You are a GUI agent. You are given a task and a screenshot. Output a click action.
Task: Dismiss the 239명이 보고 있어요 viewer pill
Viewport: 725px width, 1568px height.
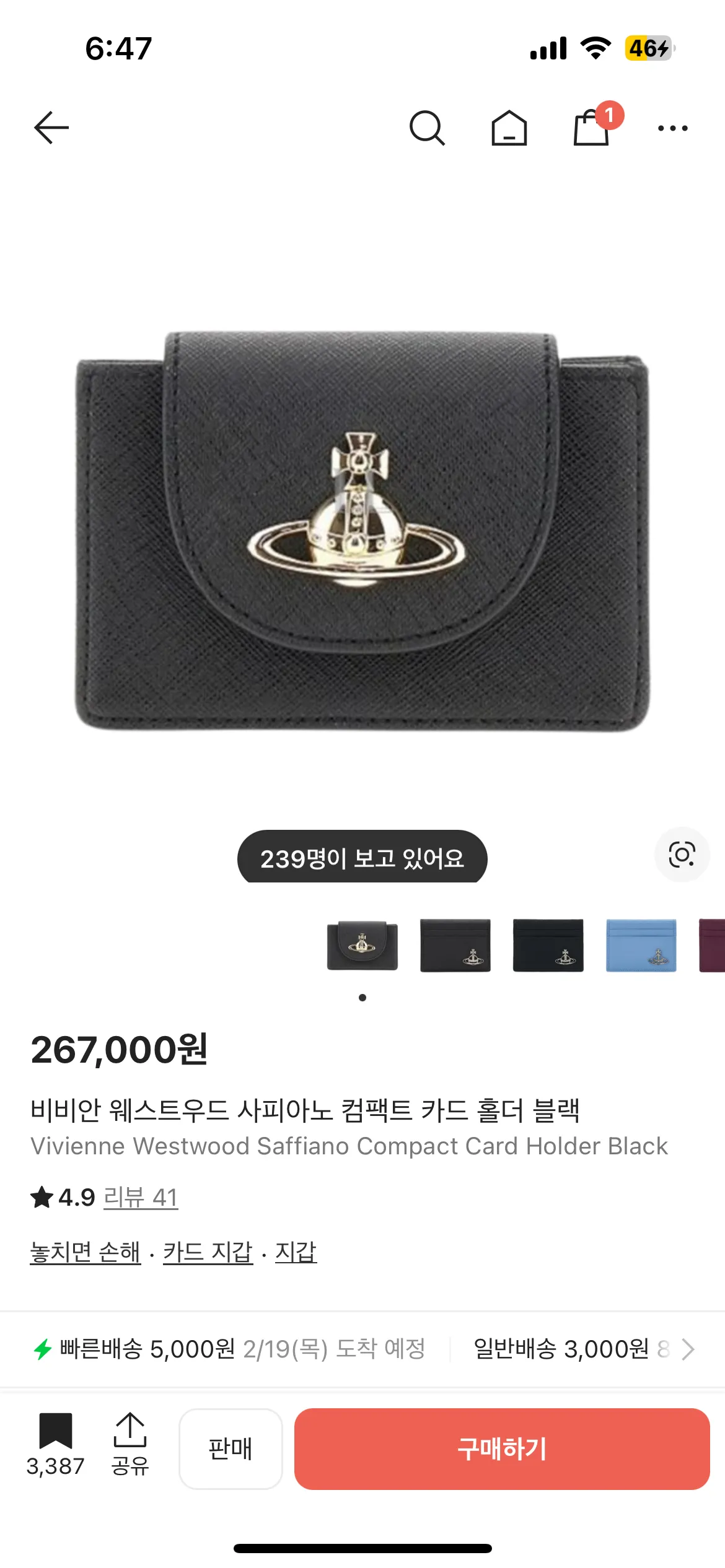(x=362, y=858)
